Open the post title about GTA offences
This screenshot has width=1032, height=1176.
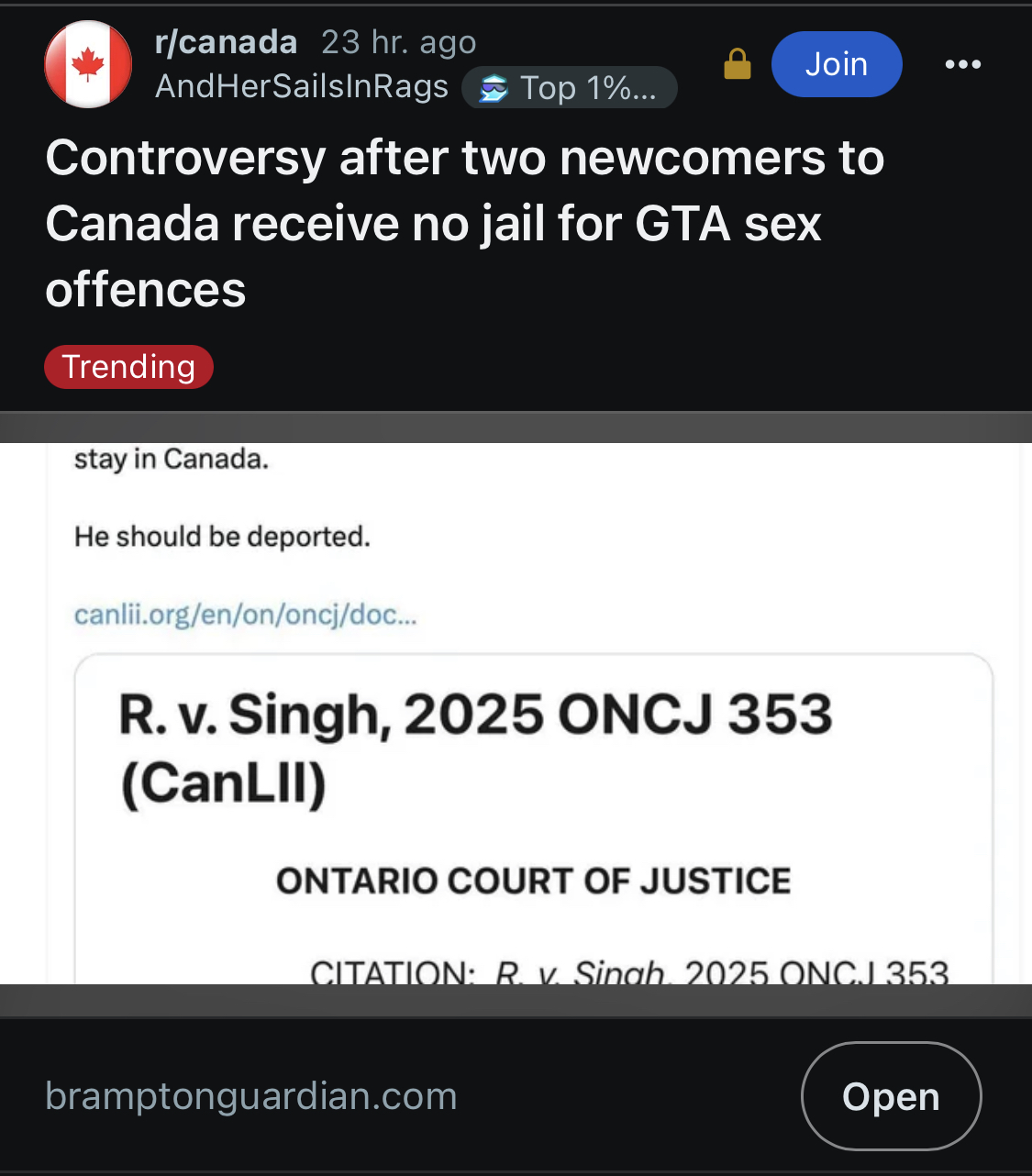pos(464,223)
